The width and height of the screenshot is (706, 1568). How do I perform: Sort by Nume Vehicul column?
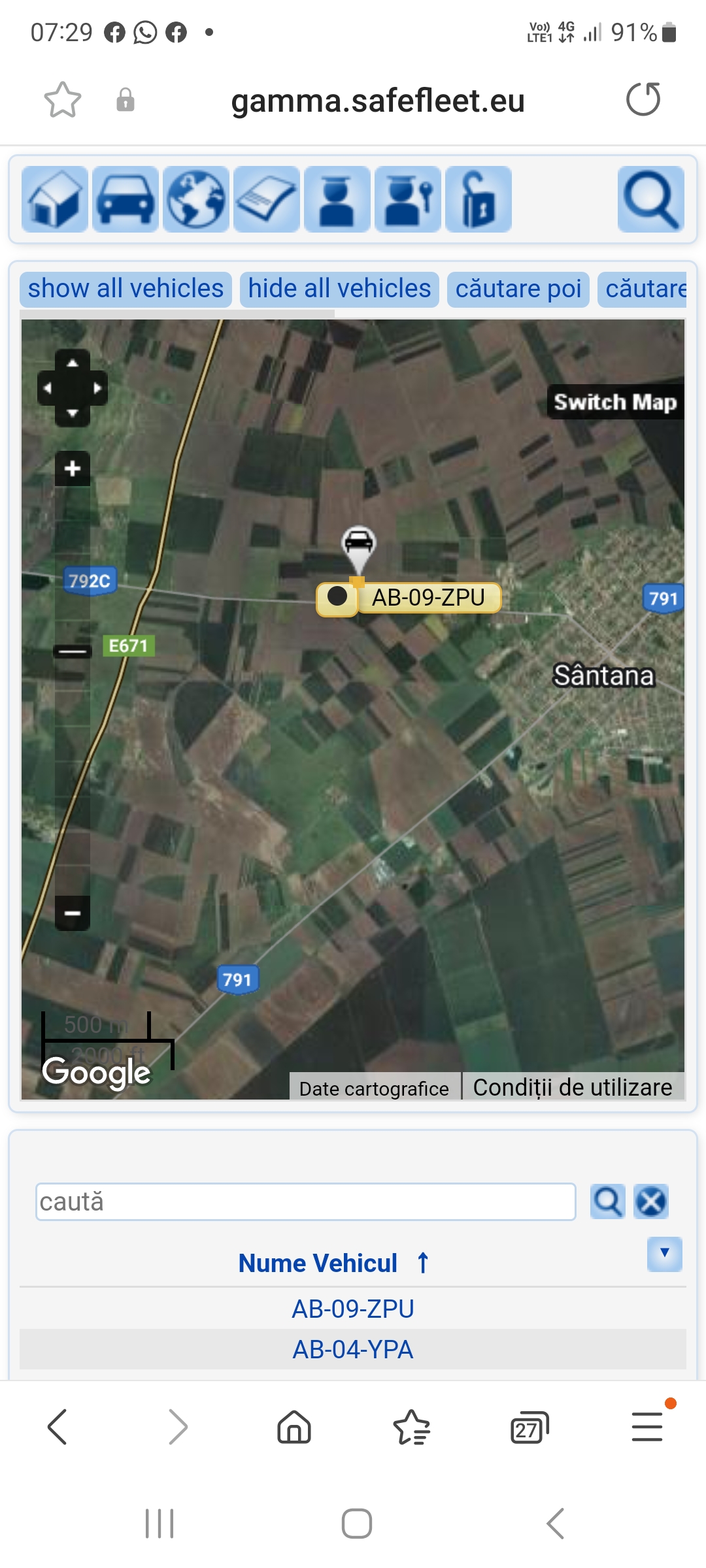318,1263
